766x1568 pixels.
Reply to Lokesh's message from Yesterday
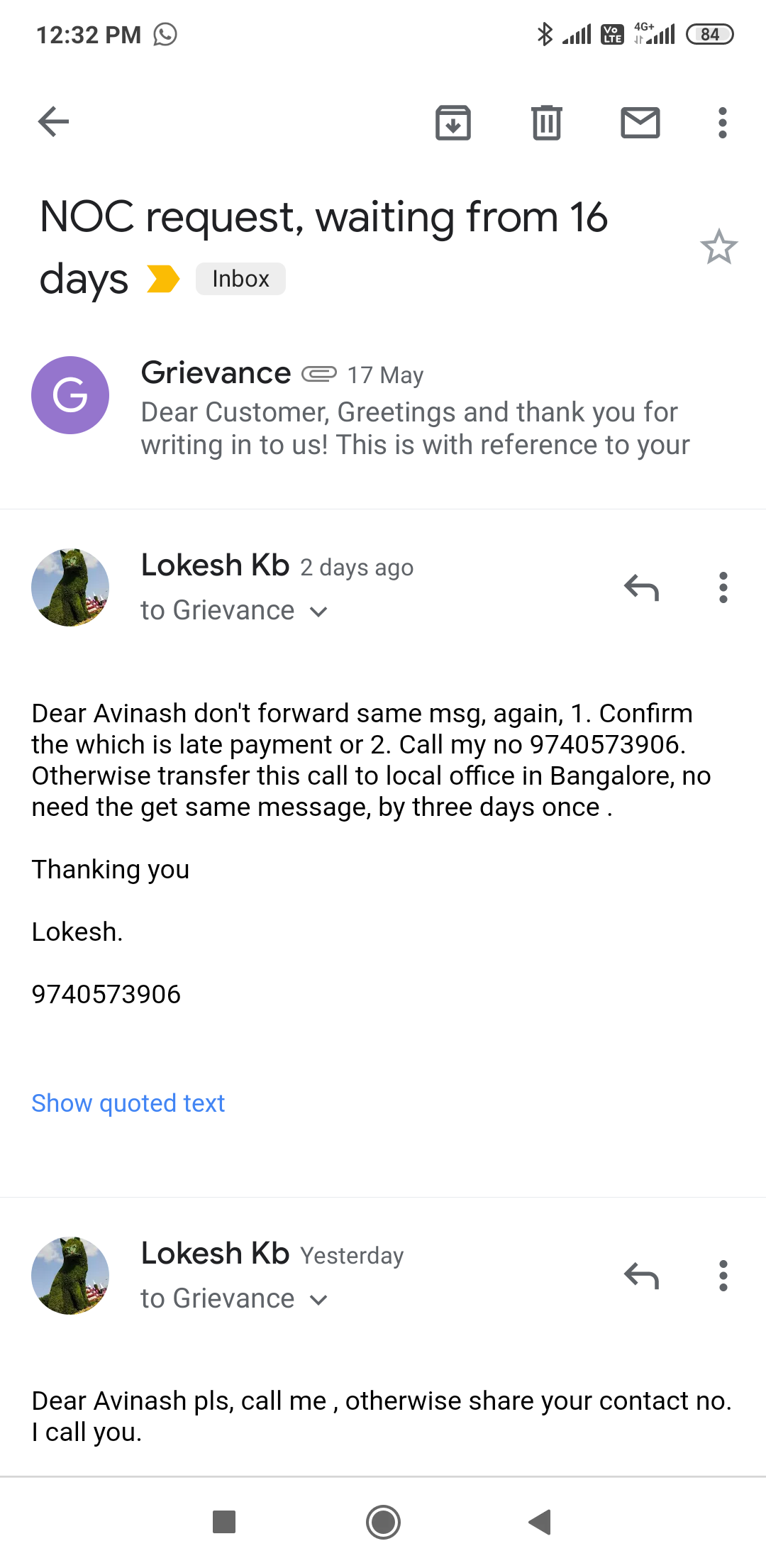point(641,1276)
